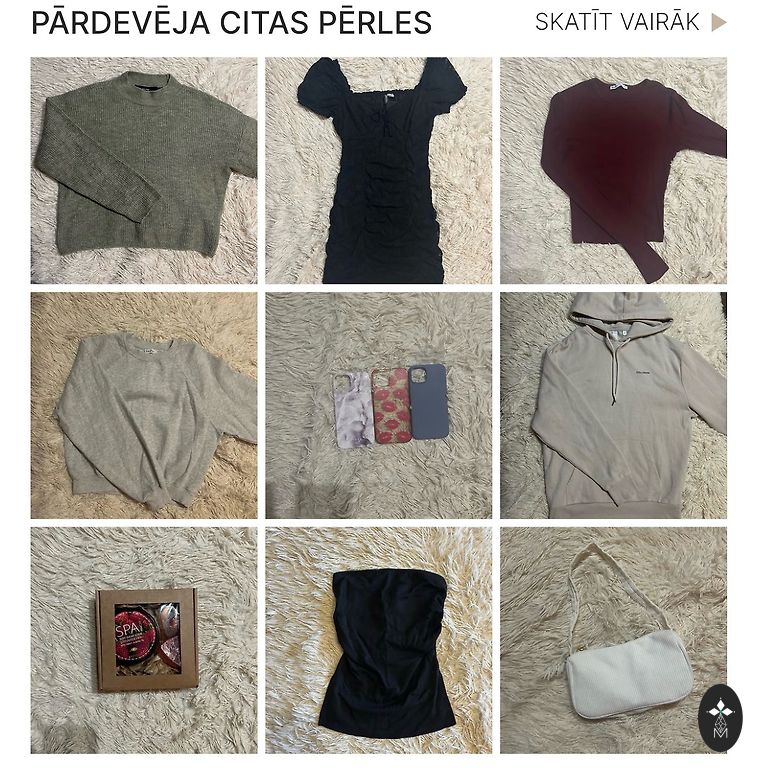Open the SPA gift box listing
The height and width of the screenshot is (768, 759).
143,640
